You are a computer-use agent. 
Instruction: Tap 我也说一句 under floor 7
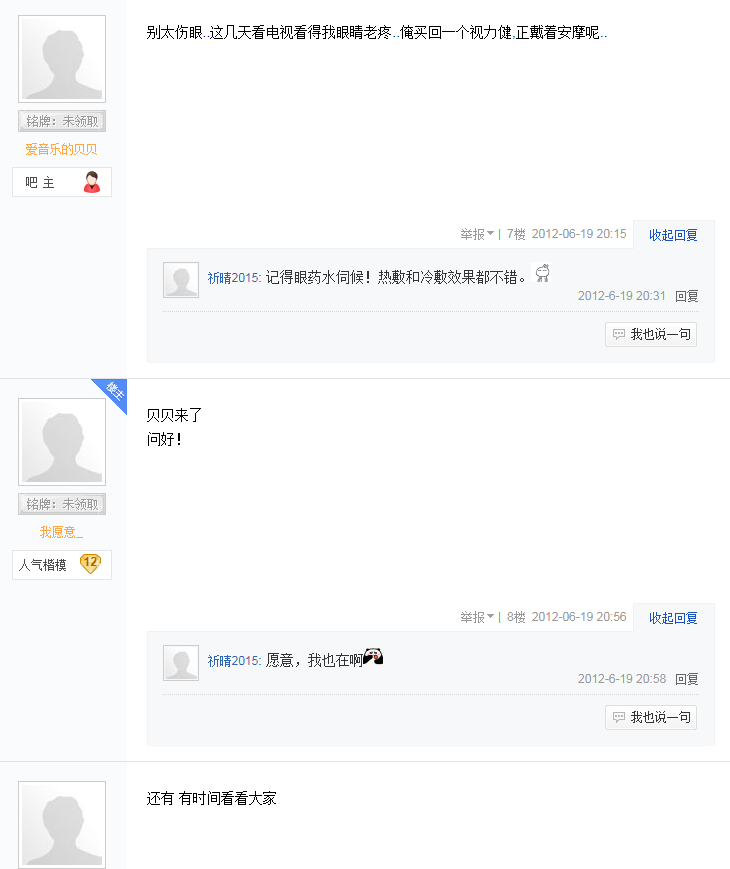(x=651, y=334)
